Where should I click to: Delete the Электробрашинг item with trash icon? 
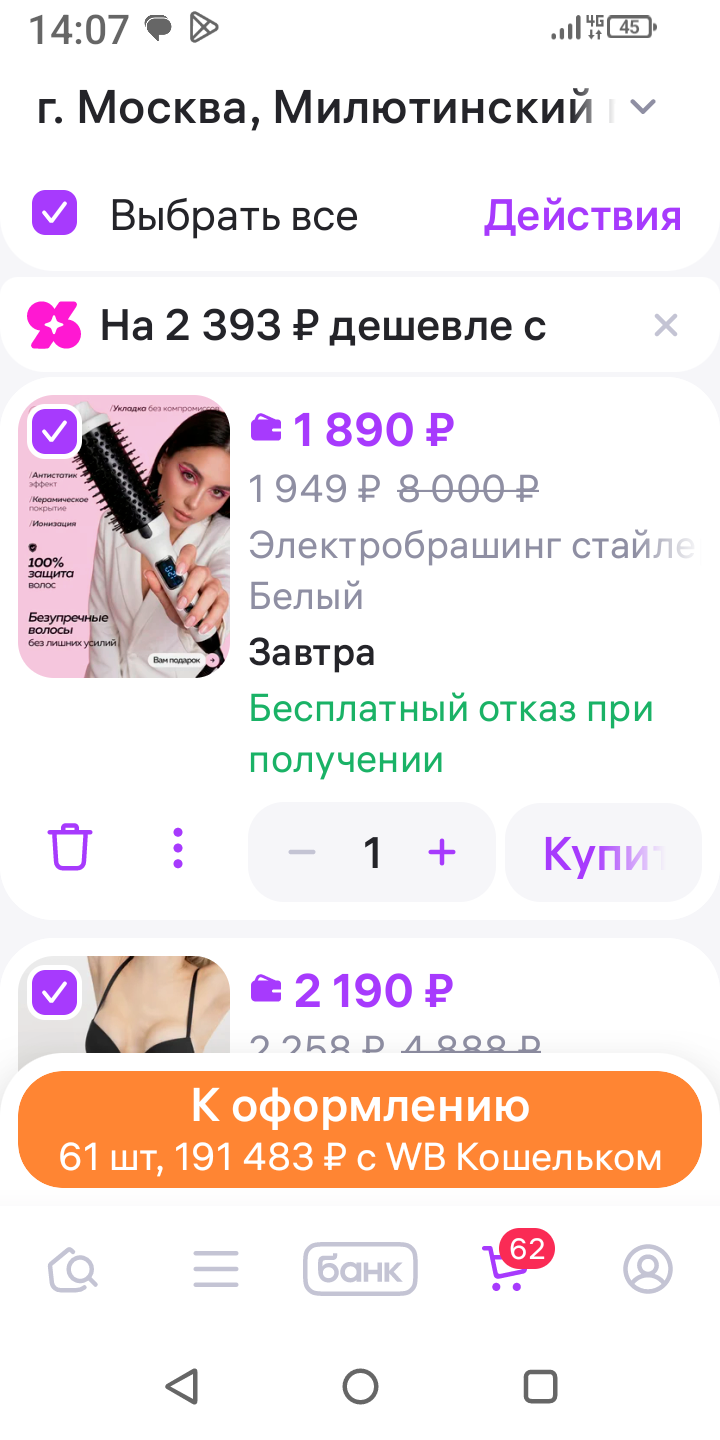(70, 850)
